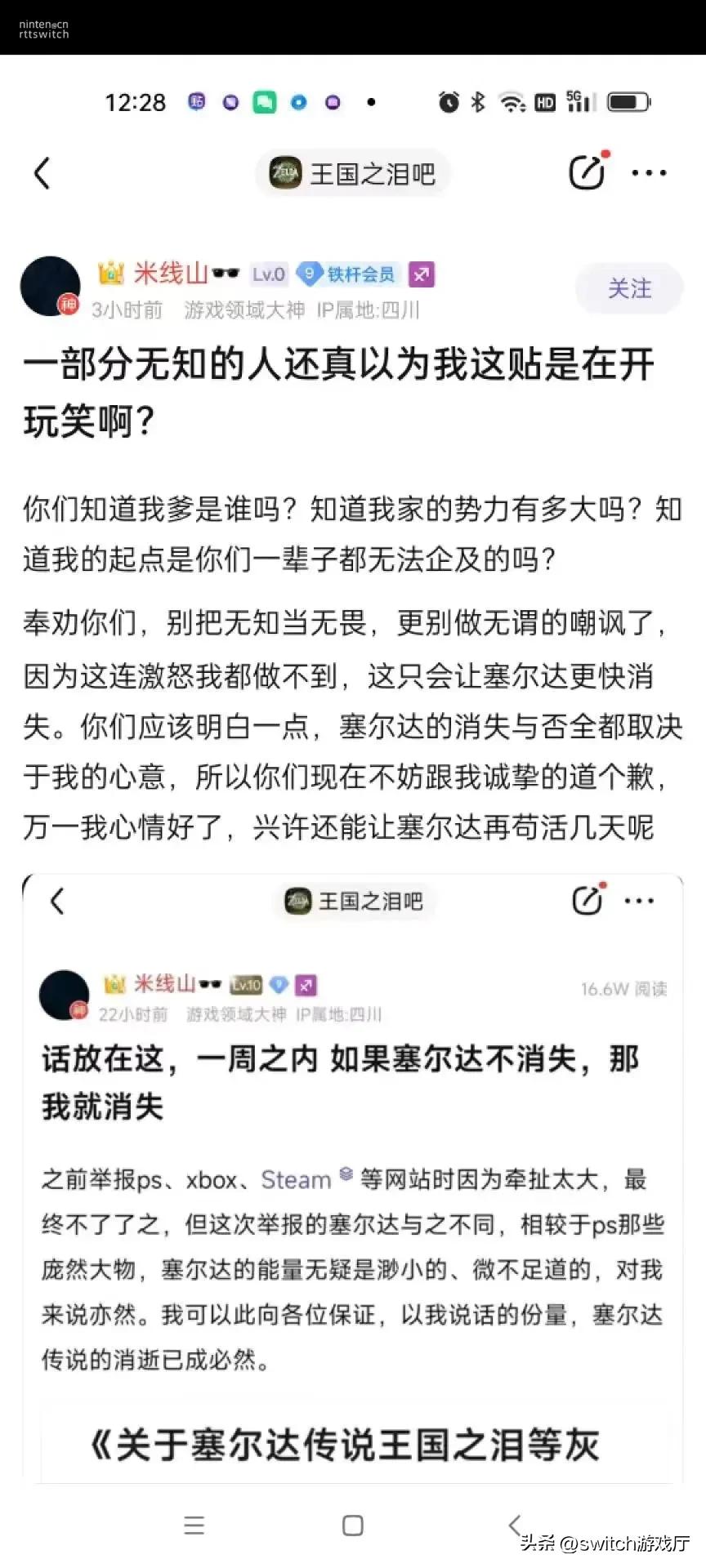Tap the Wi-Fi icon in the status bar
The width and height of the screenshot is (706, 1568).
pos(512,101)
